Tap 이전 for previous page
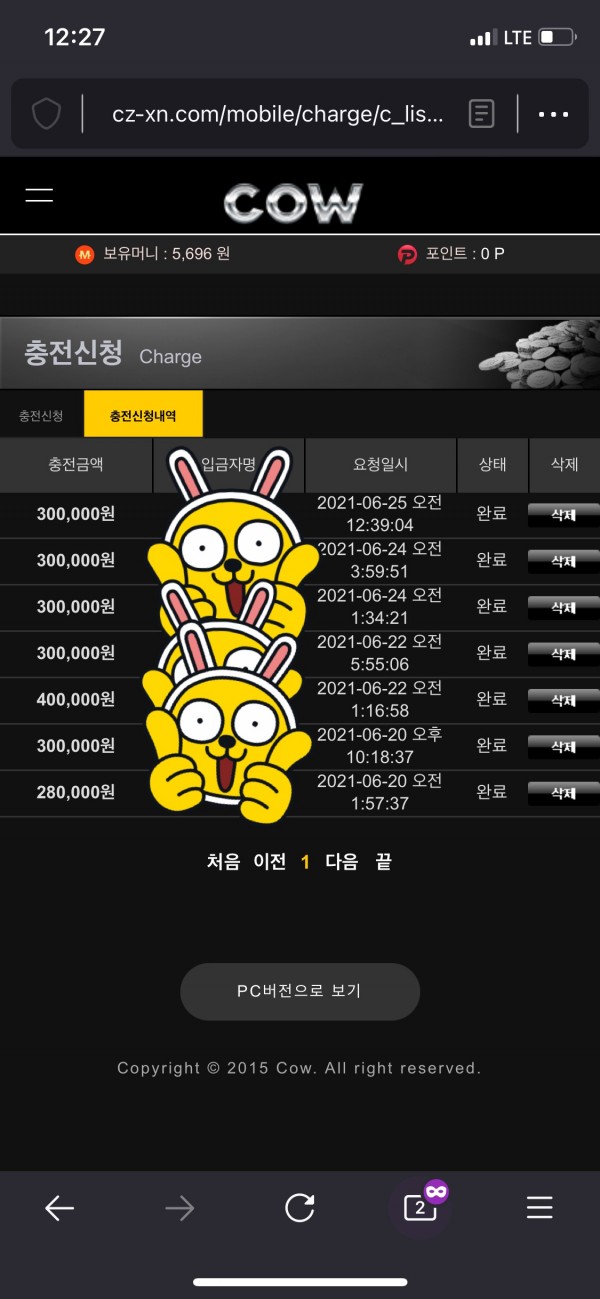This screenshot has height=1299, width=600. click(270, 861)
